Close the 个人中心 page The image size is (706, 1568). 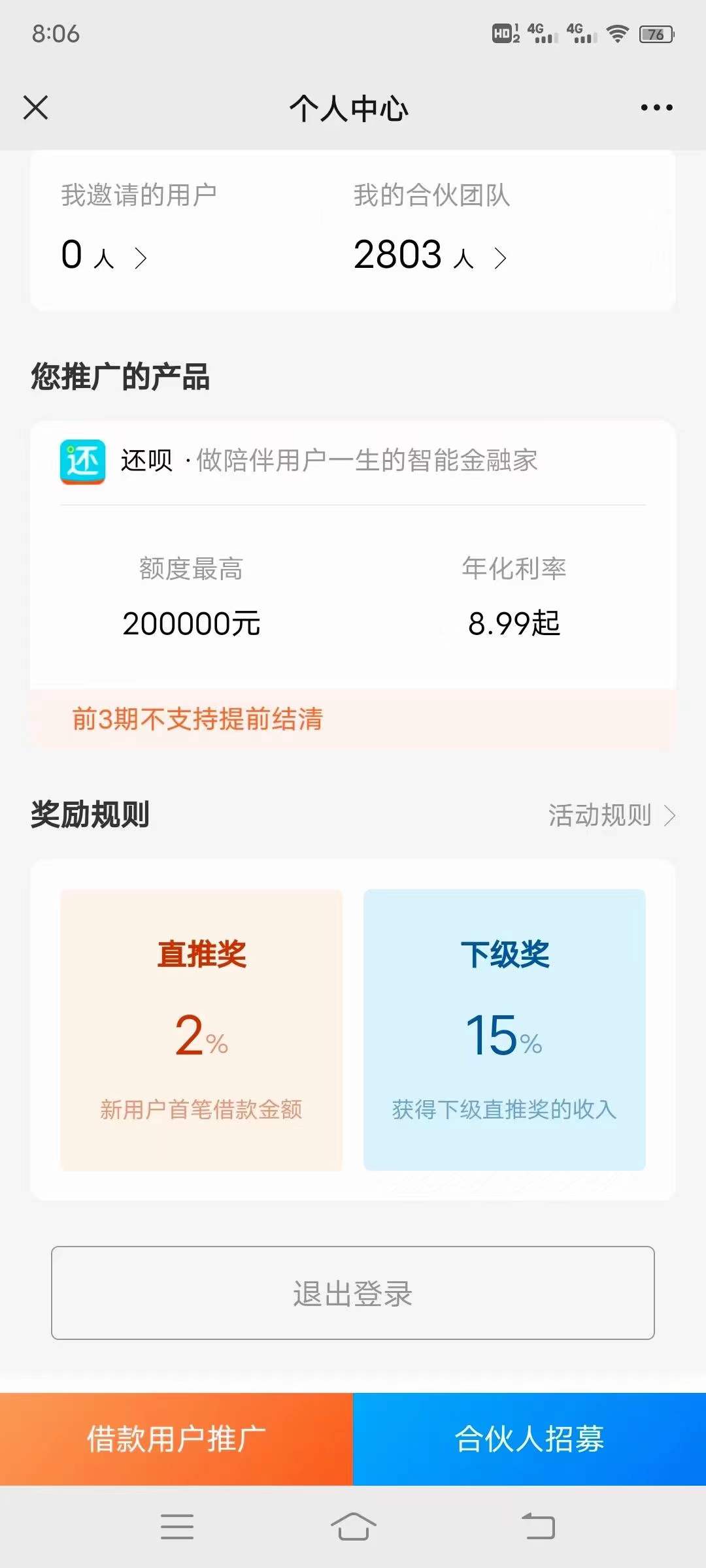pos(35,108)
